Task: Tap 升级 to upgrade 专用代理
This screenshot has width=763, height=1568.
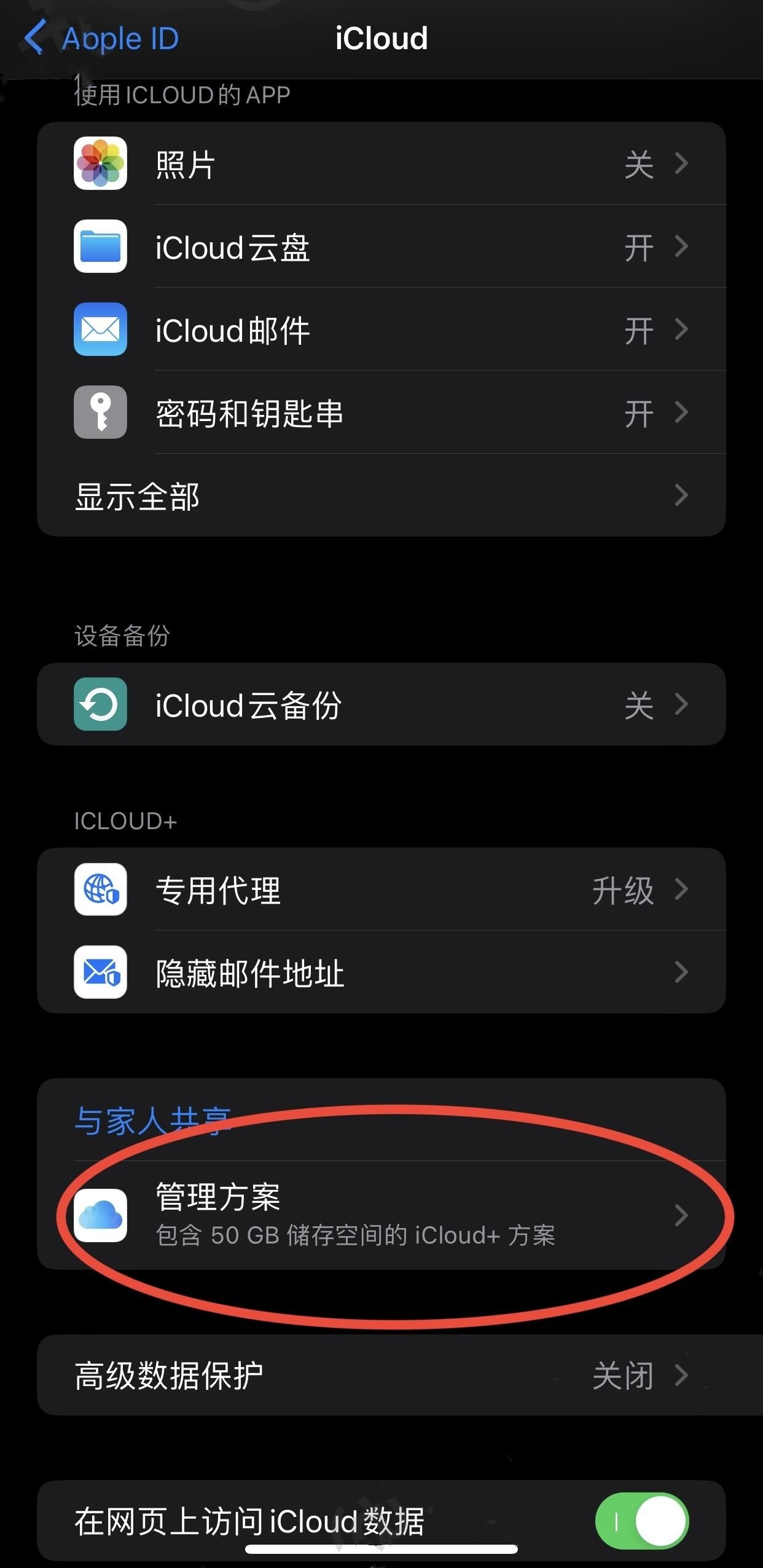Action: (x=623, y=890)
